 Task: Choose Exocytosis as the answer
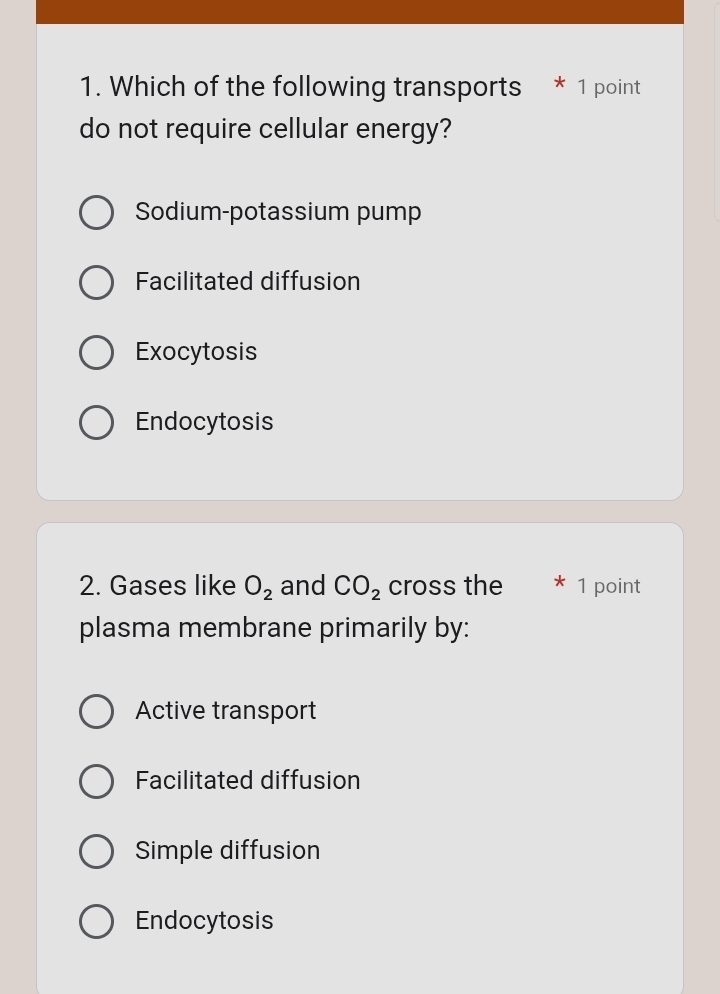(x=97, y=352)
